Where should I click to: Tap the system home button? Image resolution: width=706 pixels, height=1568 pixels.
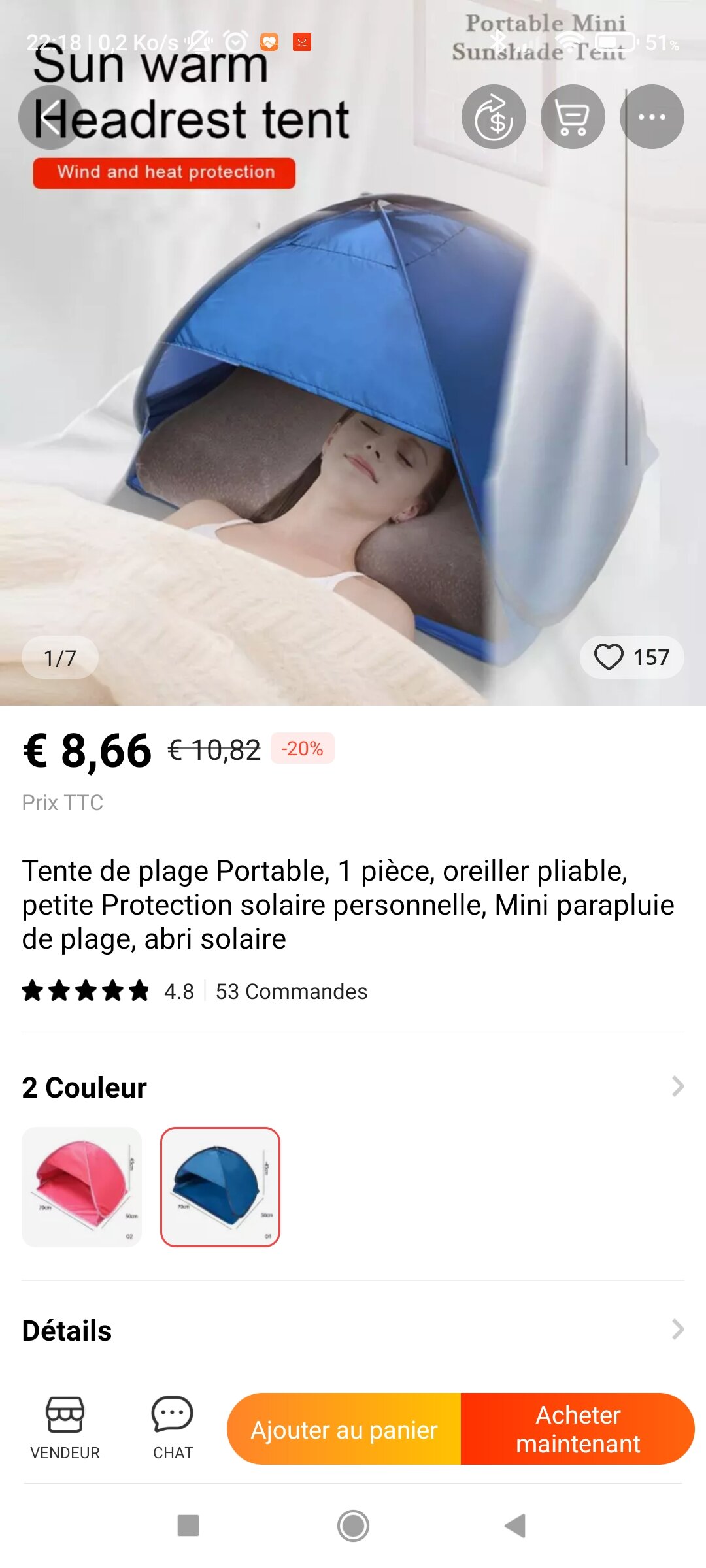[353, 1526]
